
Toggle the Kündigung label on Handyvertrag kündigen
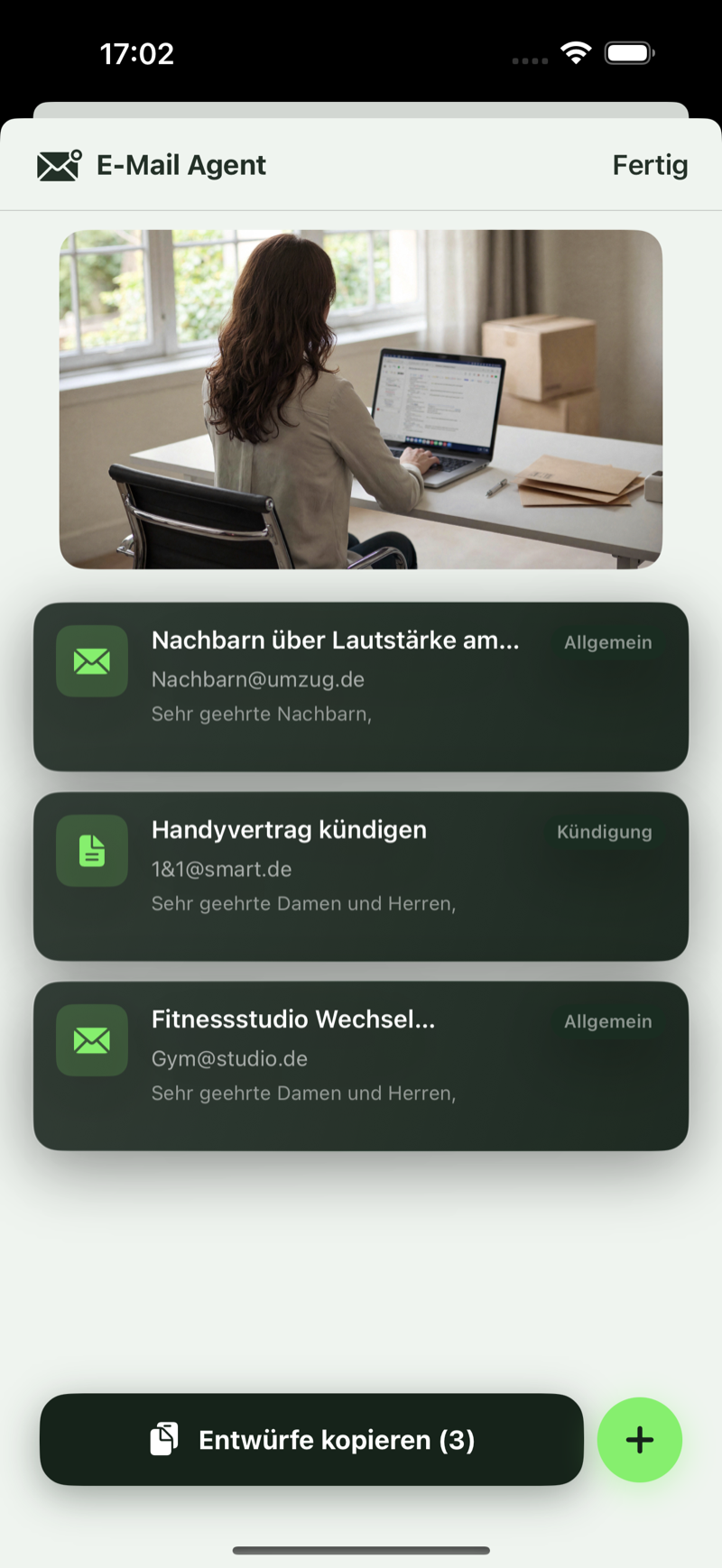point(603,832)
